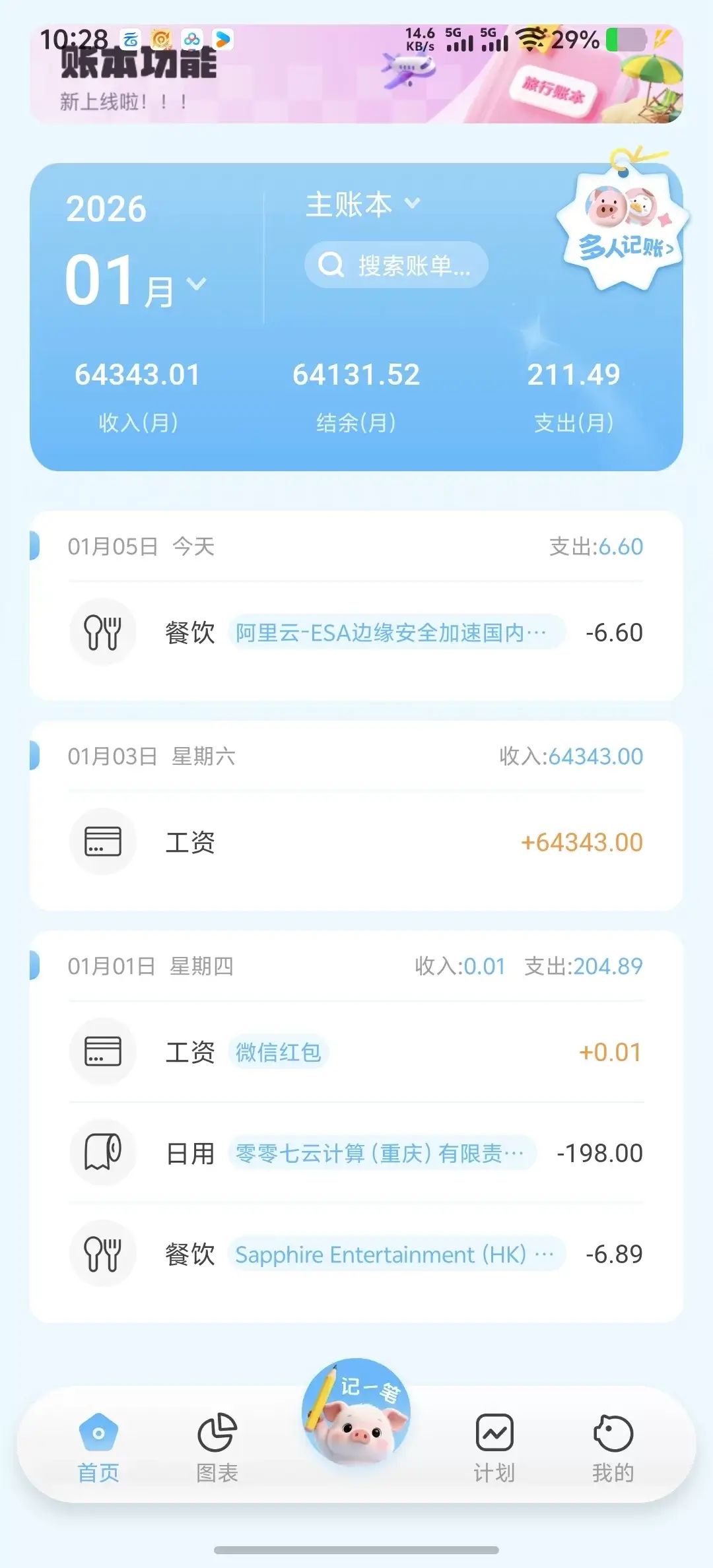Screen dimensions: 713x1568
Task: Add a record with 记一笔 button
Action: click(x=356, y=1414)
